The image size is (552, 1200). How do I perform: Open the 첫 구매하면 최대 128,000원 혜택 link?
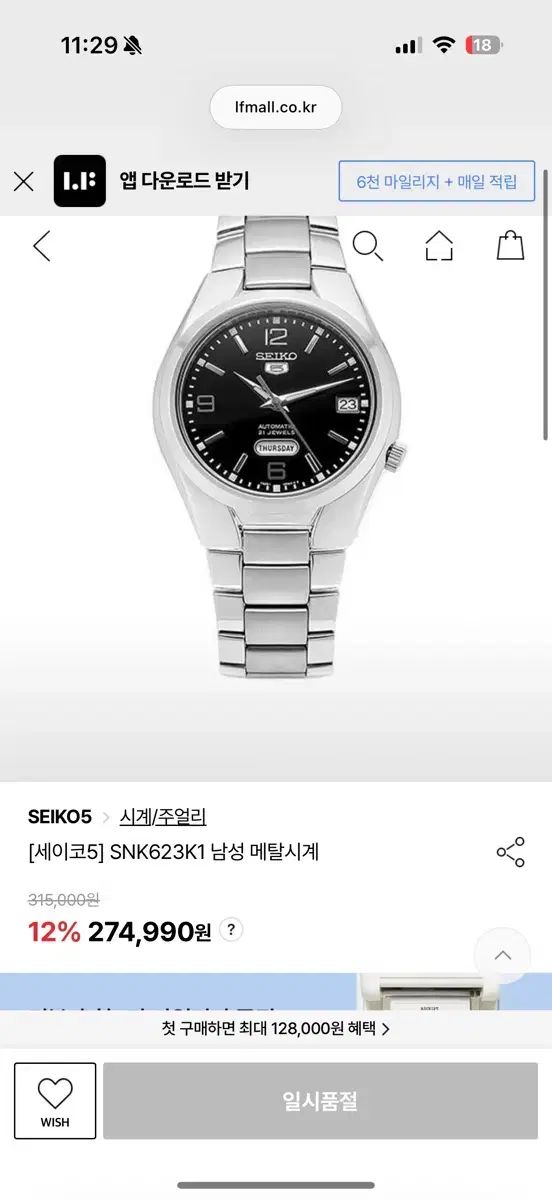[276, 1028]
